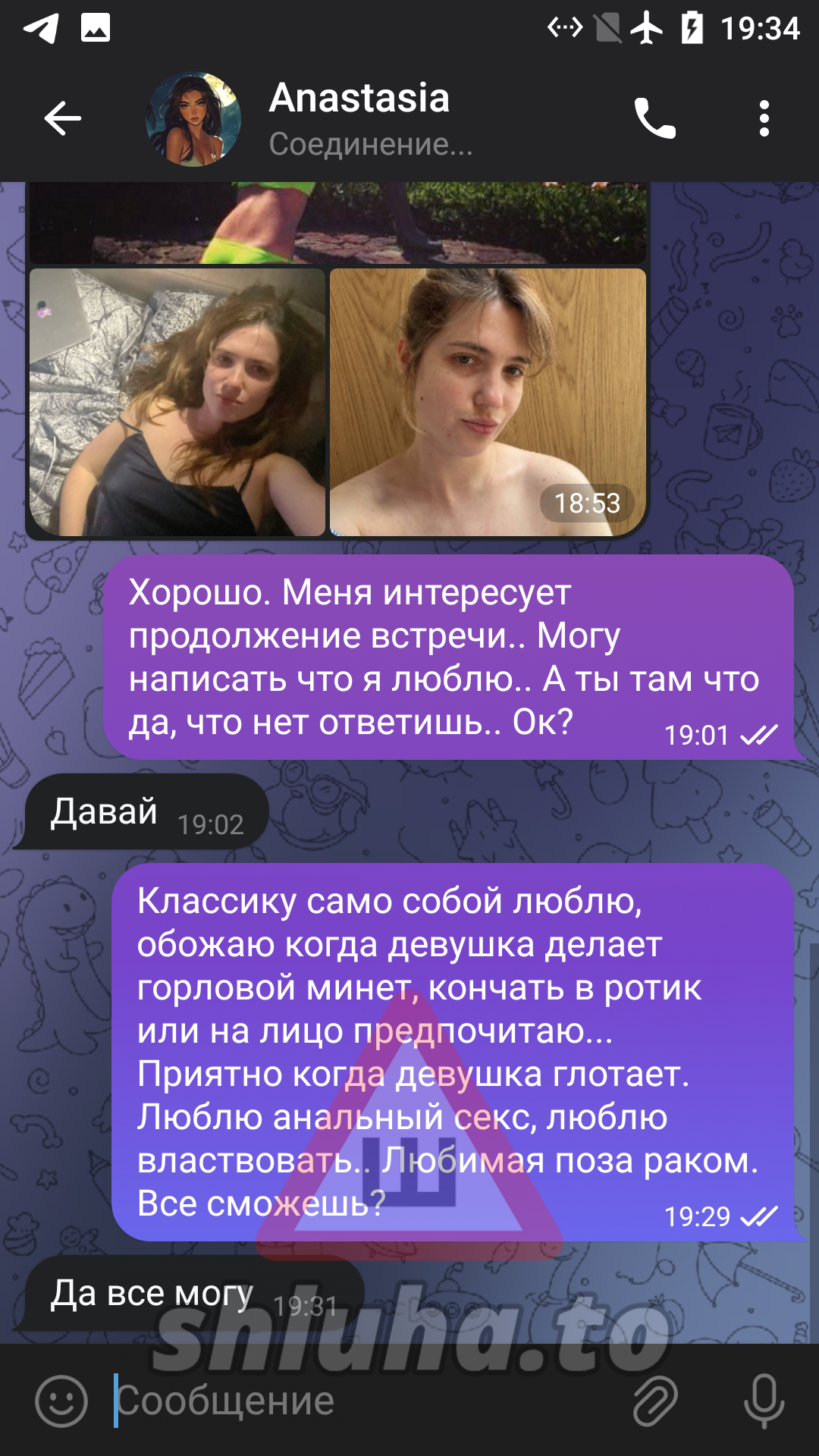Viewport: 819px width, 1456px height.
Task: Open the emoji picker
Action: click(x=61, y=1401)
